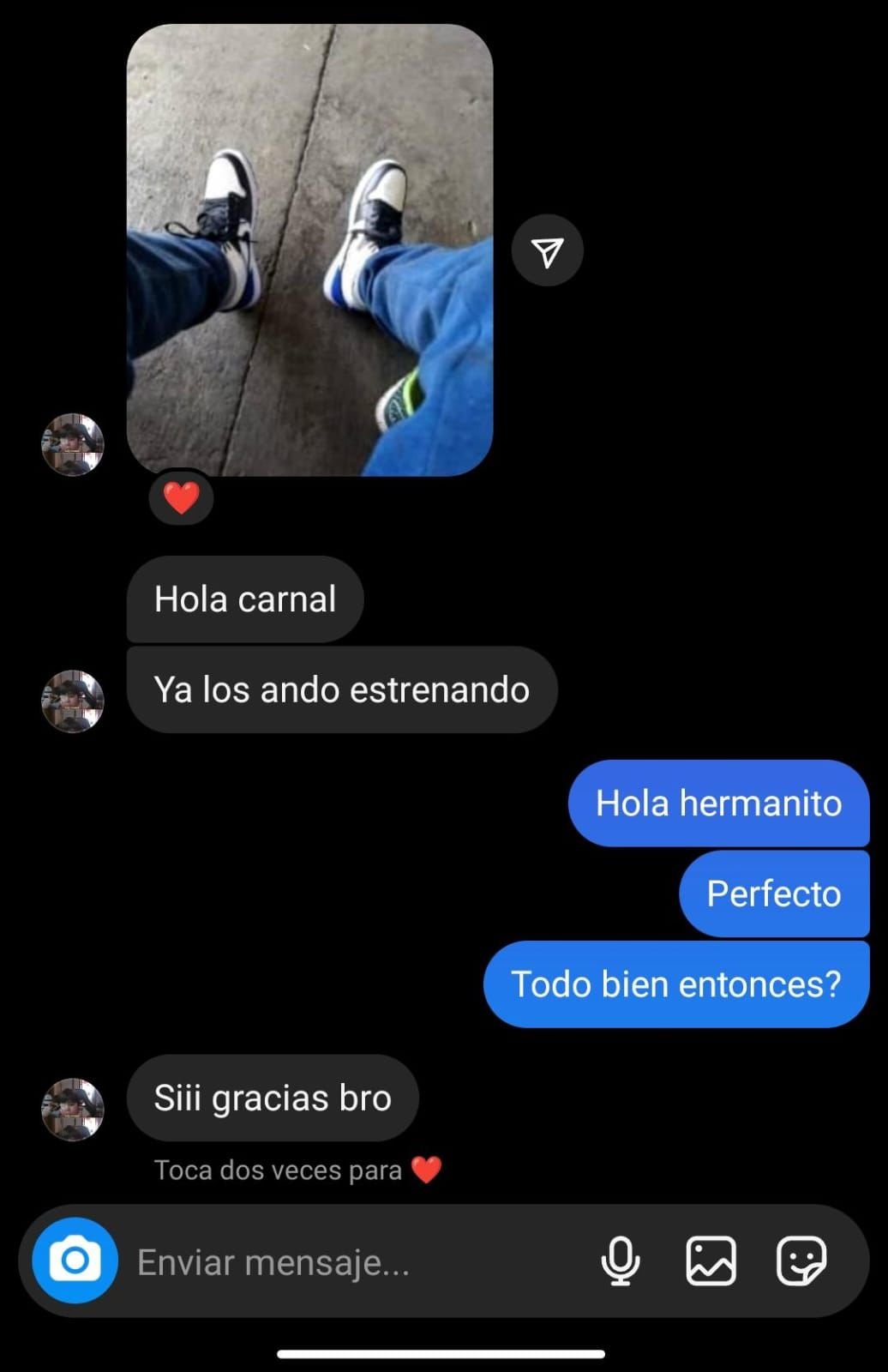This screenshot has height=1372, width=888.
Task: Share the sneakers photo with the paper-plane icon
Action: click(547, 250)
